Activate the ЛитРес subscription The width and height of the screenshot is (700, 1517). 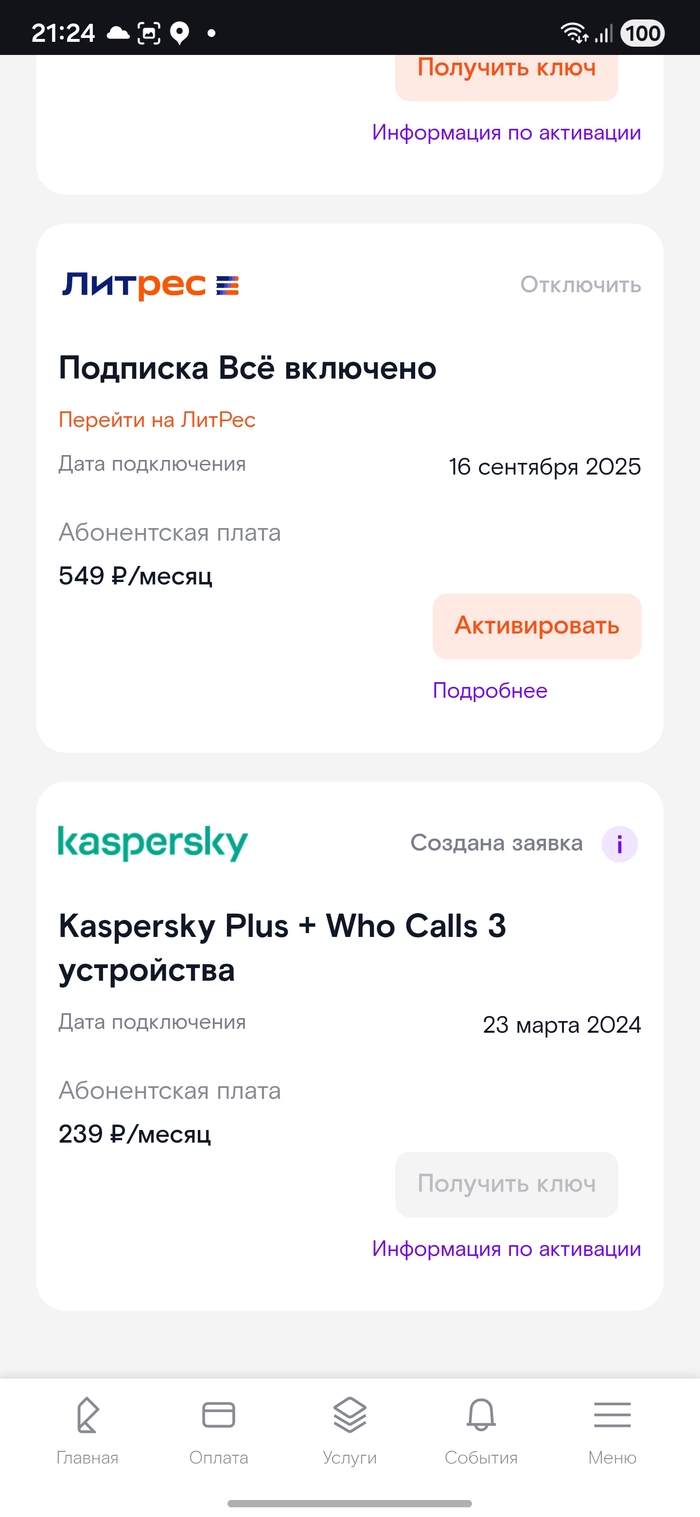(x=537, y=626)
